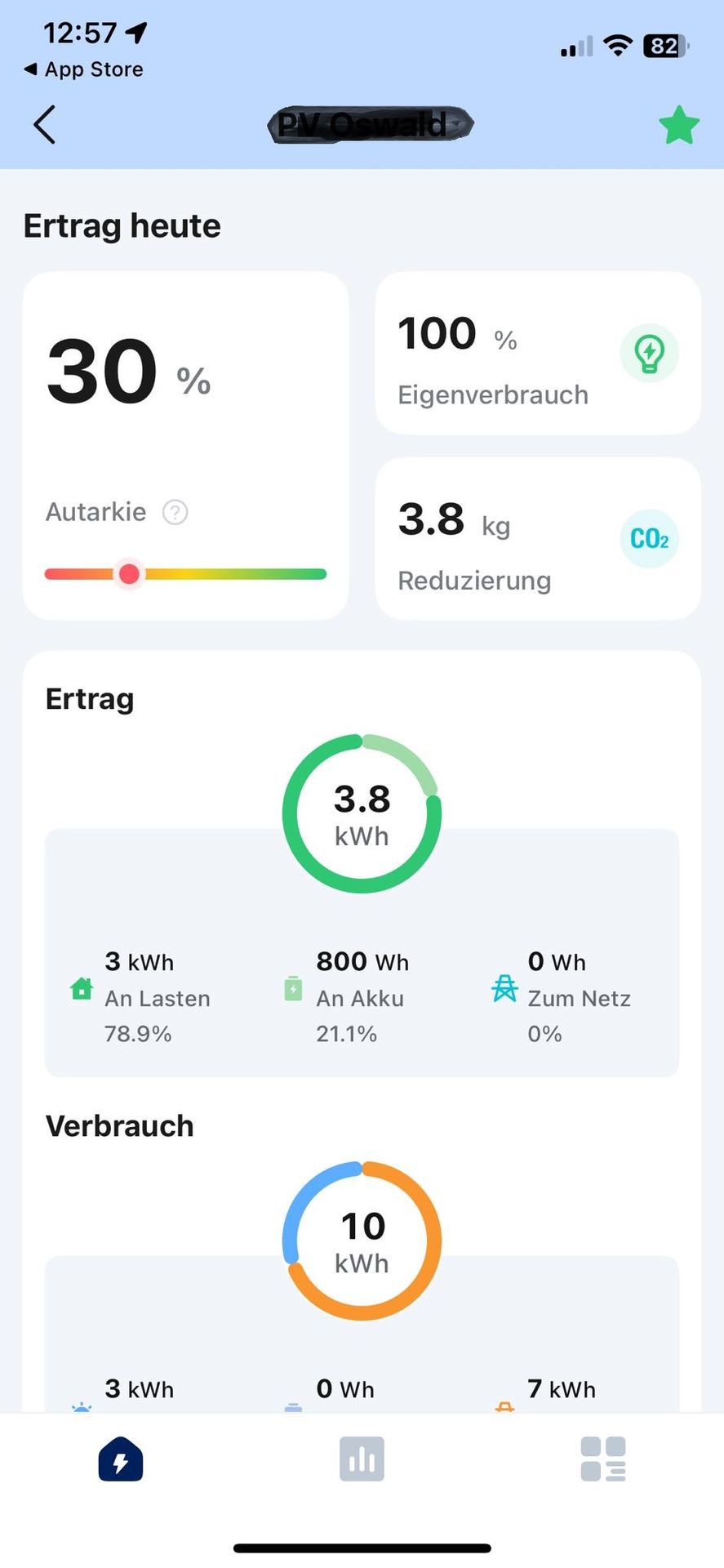724x1568 pixels.
Task: Go back with the top-left arrow
Action: coord(45,125)
